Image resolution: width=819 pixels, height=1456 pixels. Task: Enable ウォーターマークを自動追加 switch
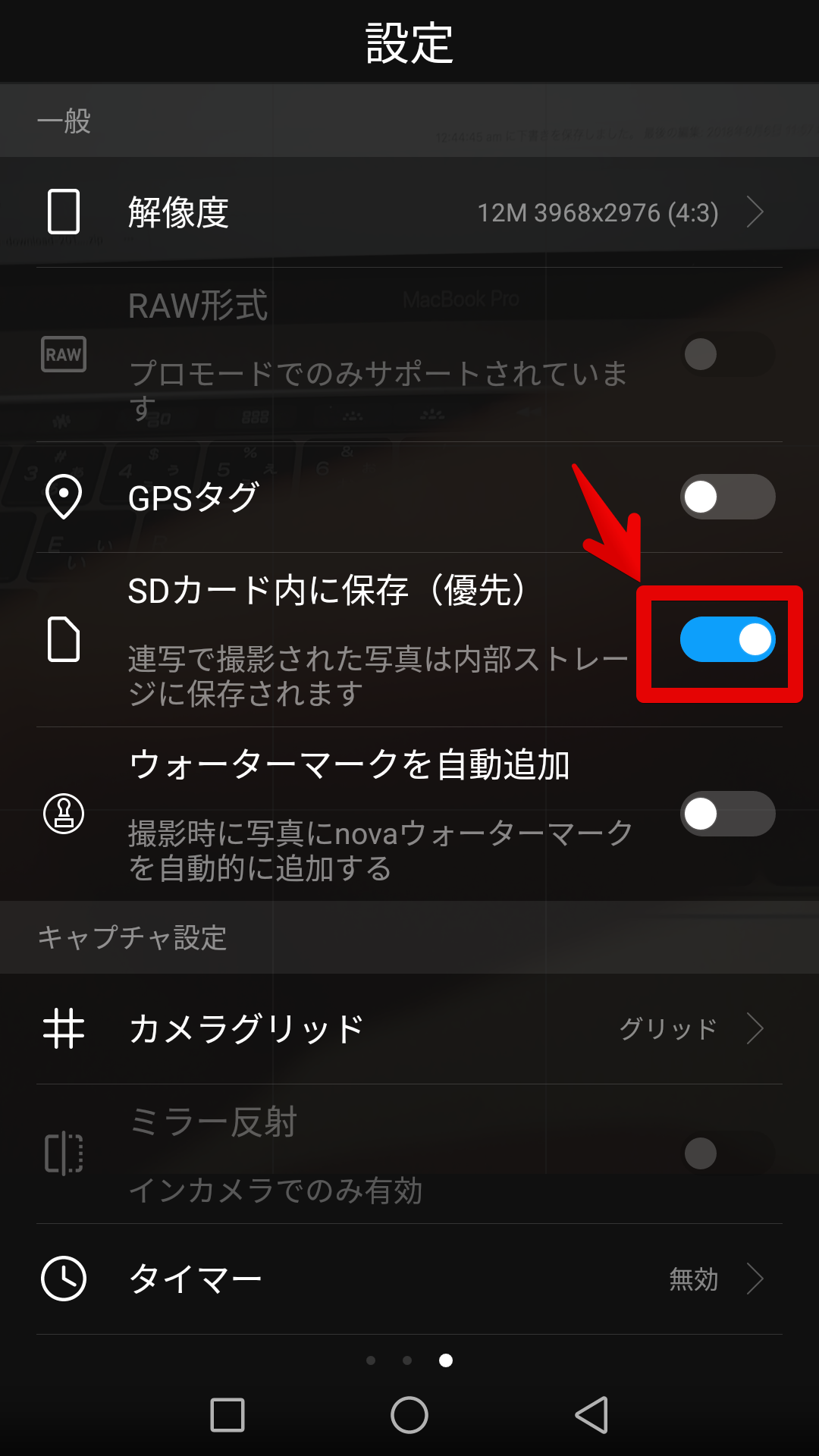[x=726, y=814]
